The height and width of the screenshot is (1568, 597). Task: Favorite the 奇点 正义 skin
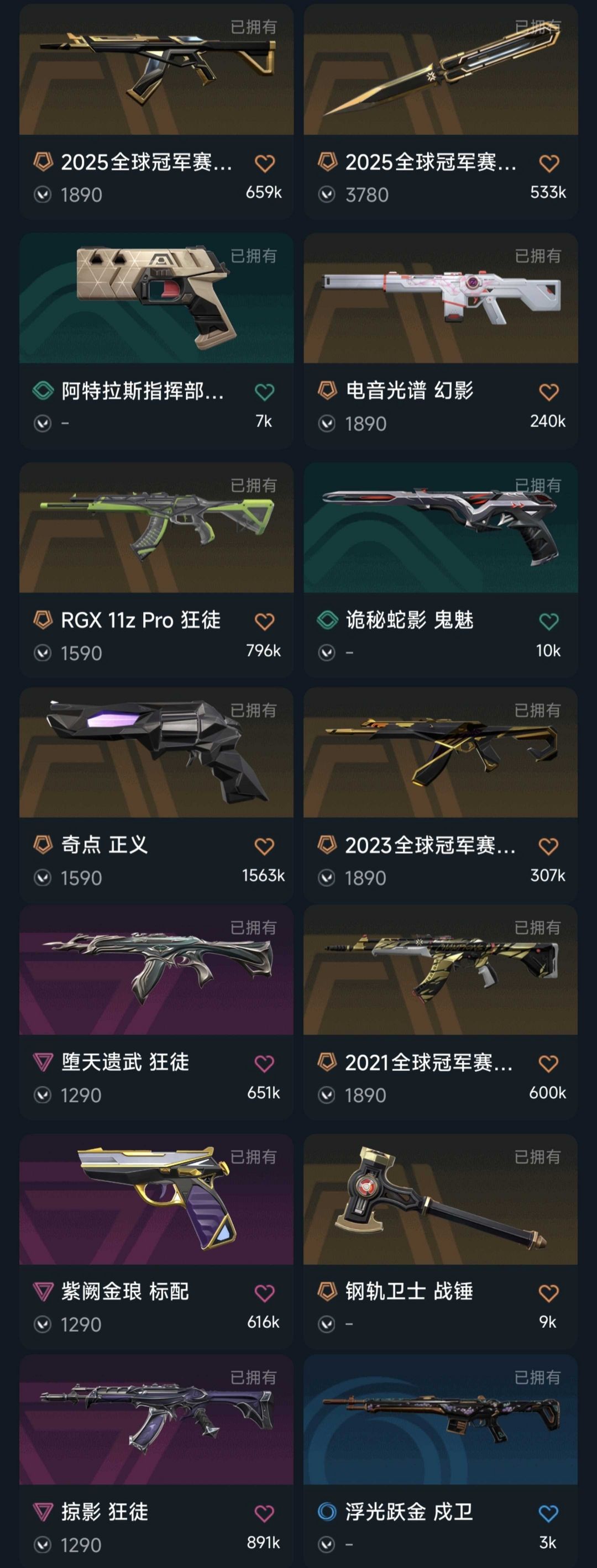click(x=264, y=846)
